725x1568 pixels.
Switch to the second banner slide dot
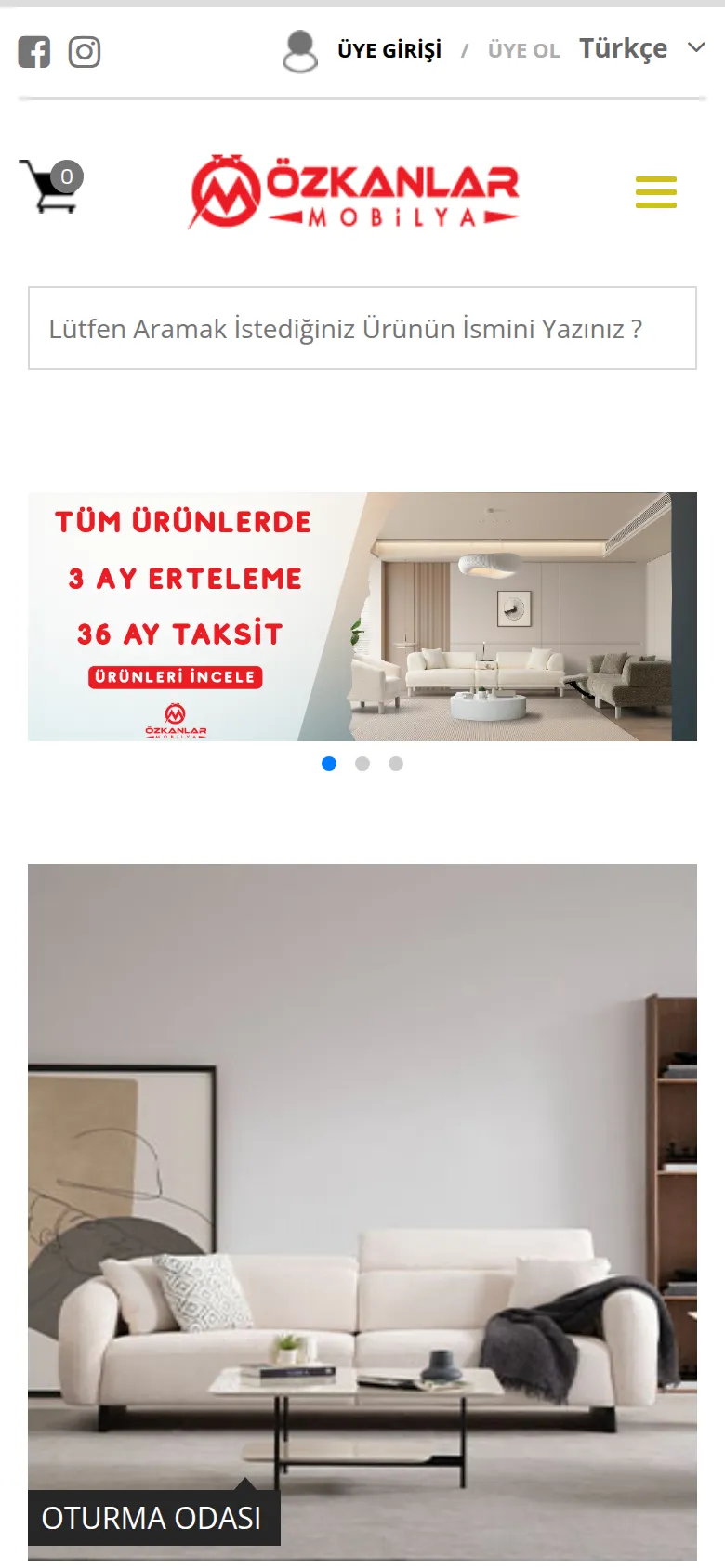362,764
